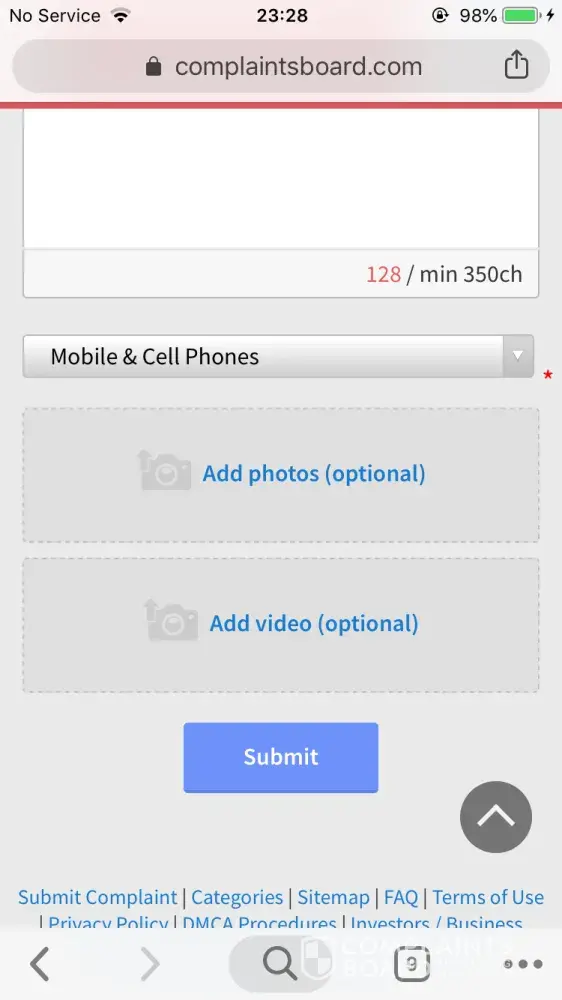Open the browser search button
Screen dimensions: 562x1000
click(x=279, y=964)
